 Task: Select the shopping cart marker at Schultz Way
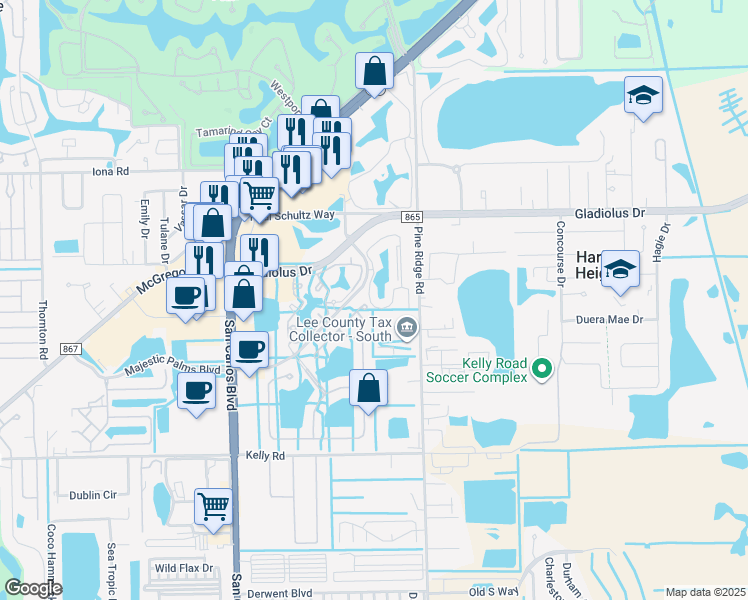[x=259, y=196]
